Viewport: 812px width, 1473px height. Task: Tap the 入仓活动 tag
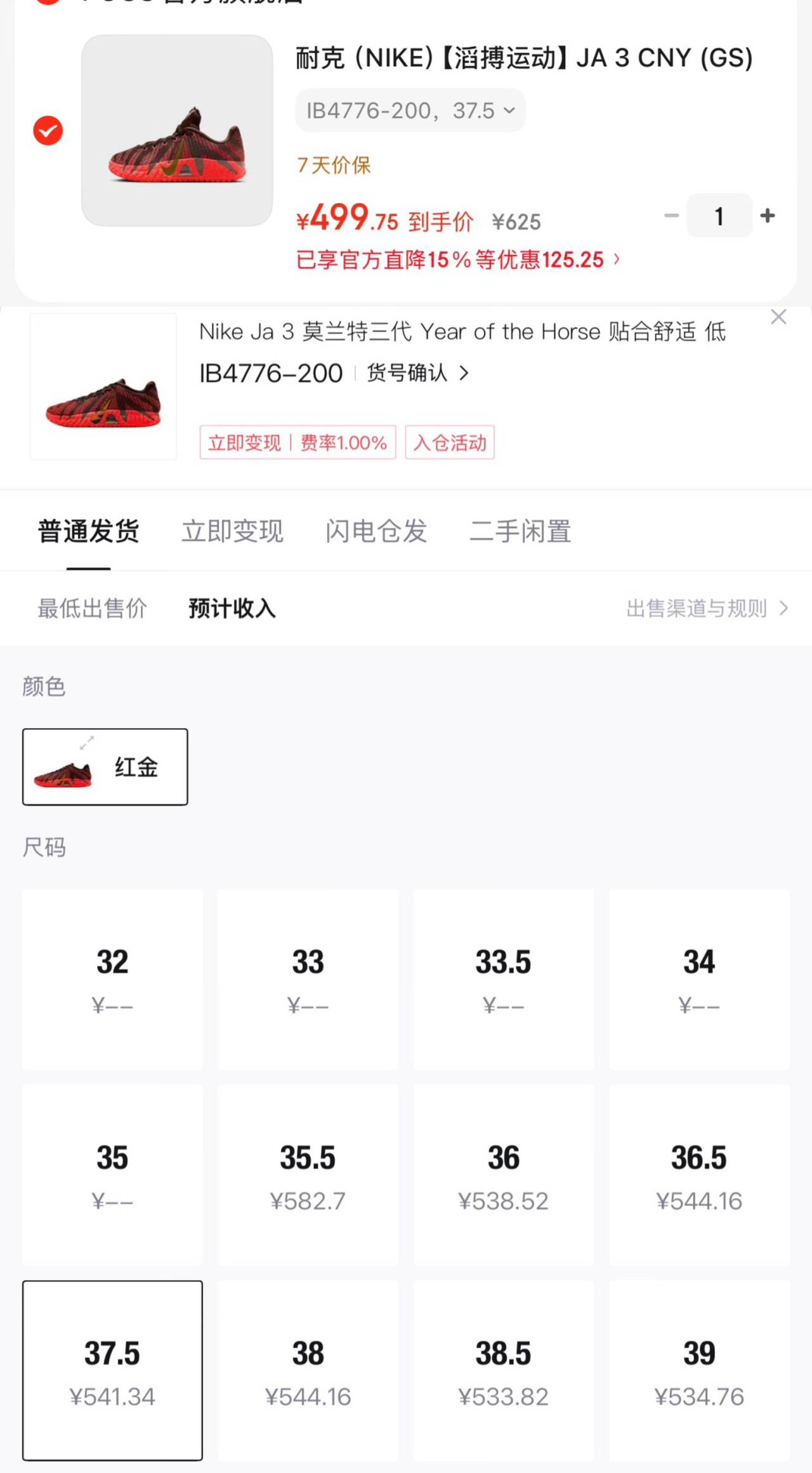pyautogui.click(x=450, y=442)
